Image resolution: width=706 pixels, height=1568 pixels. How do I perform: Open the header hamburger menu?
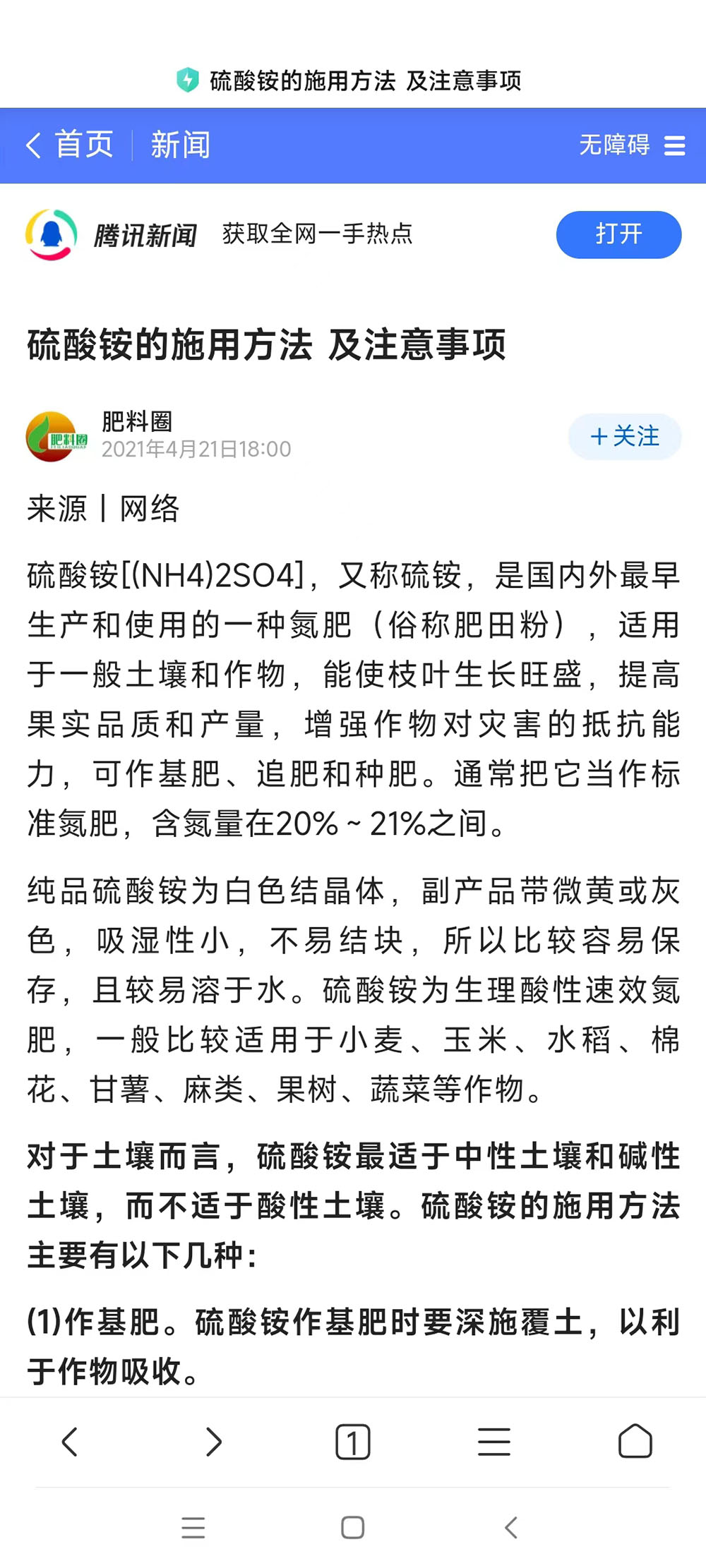675,146
